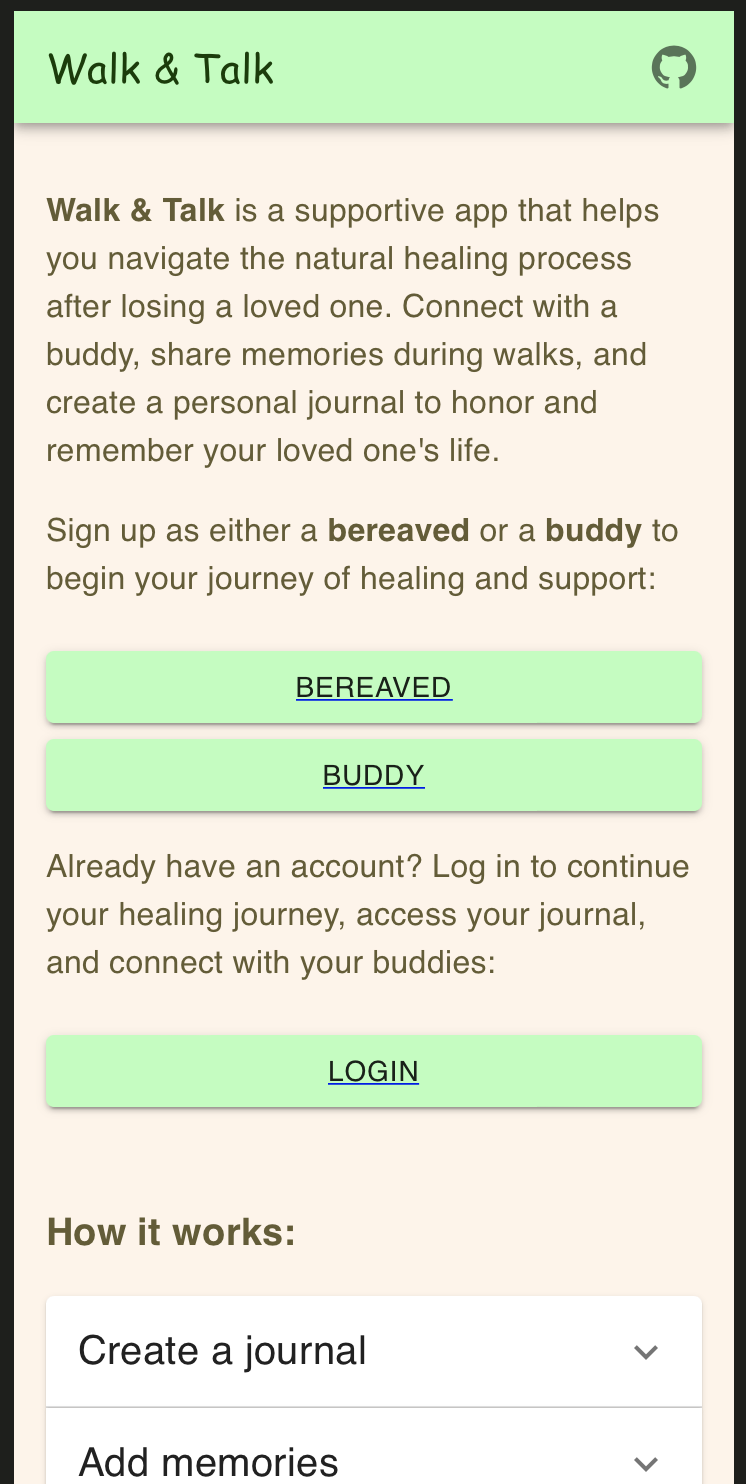Sign up as Bereaved

click(x=374, y=687)
